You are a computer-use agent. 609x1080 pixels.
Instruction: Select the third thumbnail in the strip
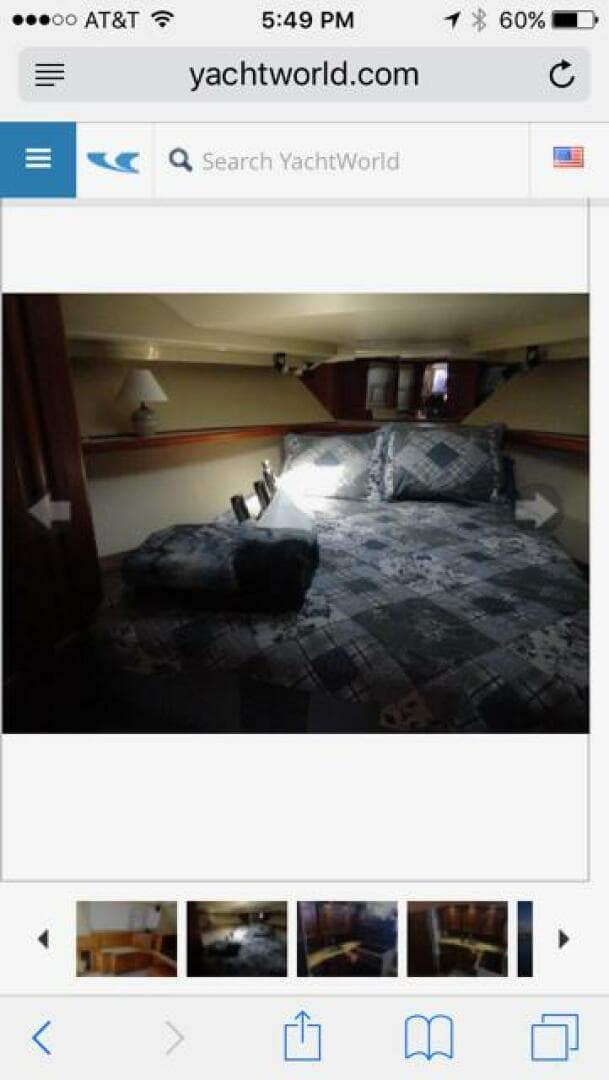click(x=347, y=939)
